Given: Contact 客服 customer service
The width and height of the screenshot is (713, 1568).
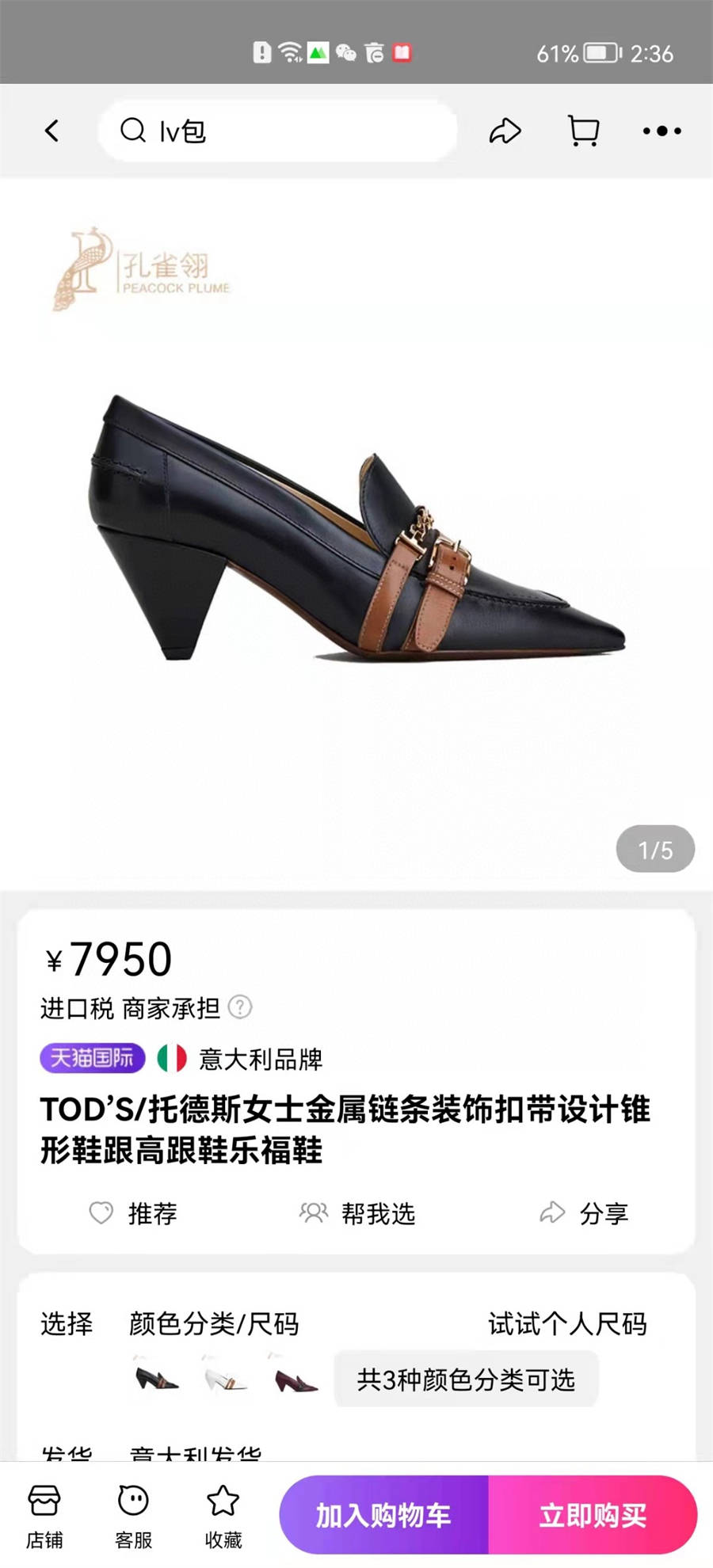Looking at the screenshot, I should point(133,1517).
